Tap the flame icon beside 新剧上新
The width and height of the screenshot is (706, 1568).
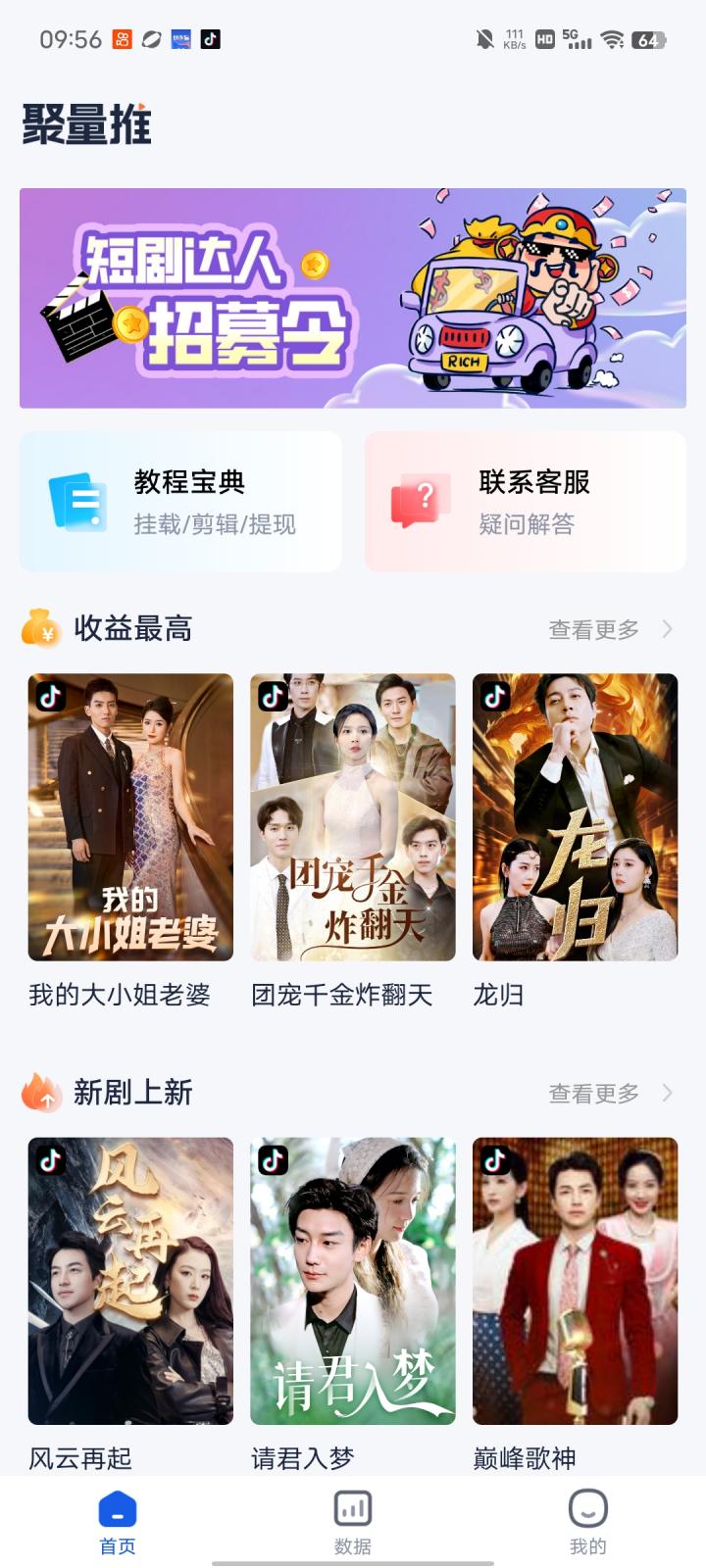tap(41, 1091)
